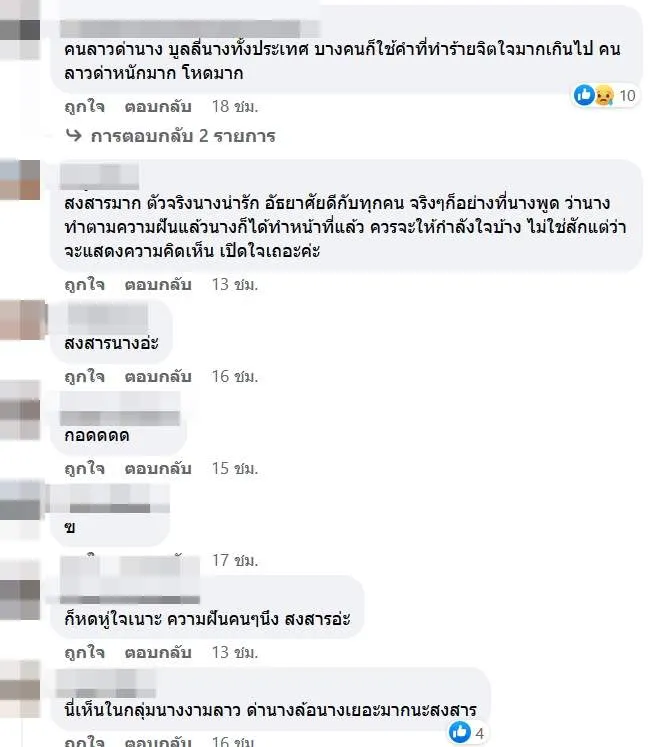Like the 'กอดดดด' comment
655x747 pixels.
click(x=85, y=468)
